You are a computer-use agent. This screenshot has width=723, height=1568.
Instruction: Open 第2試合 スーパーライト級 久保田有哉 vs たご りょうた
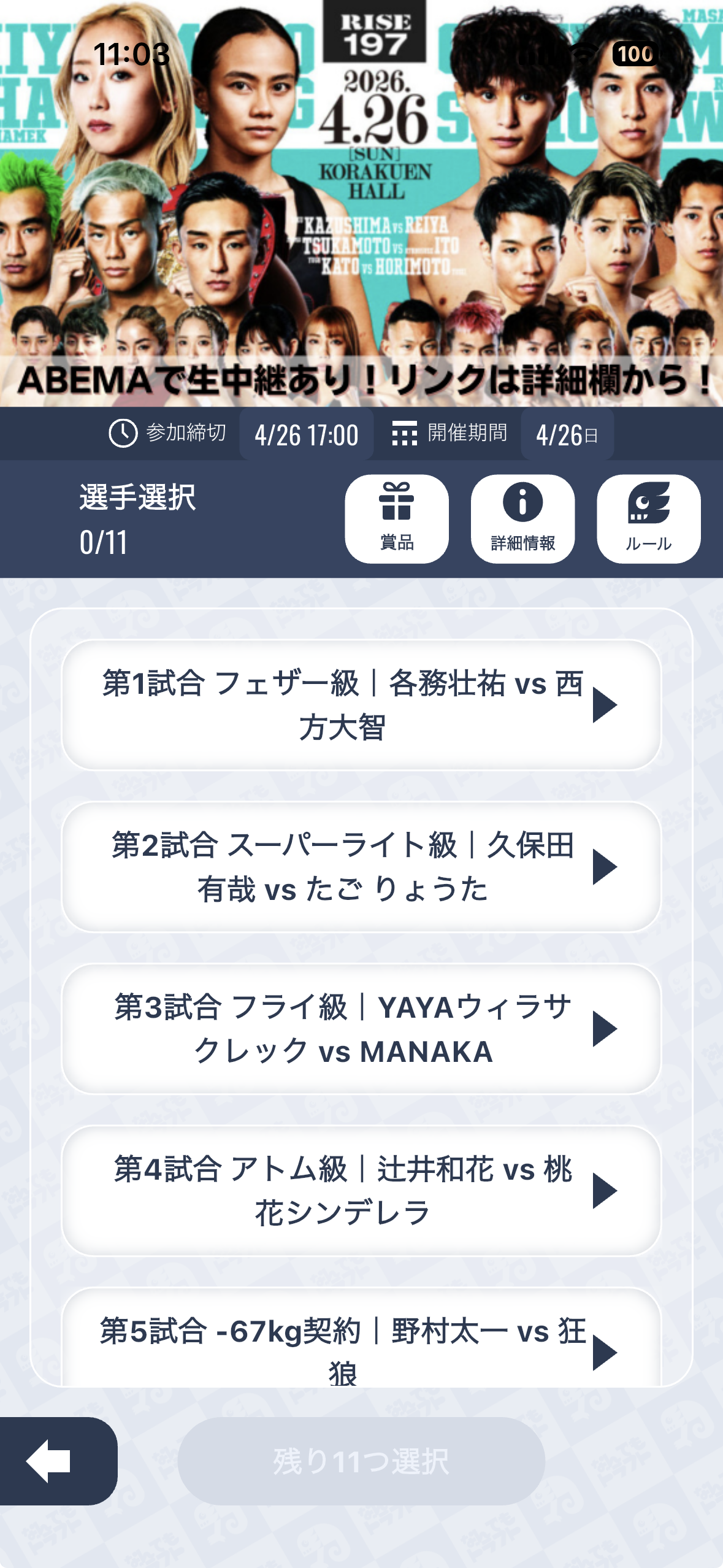click(x=361, y=867)
